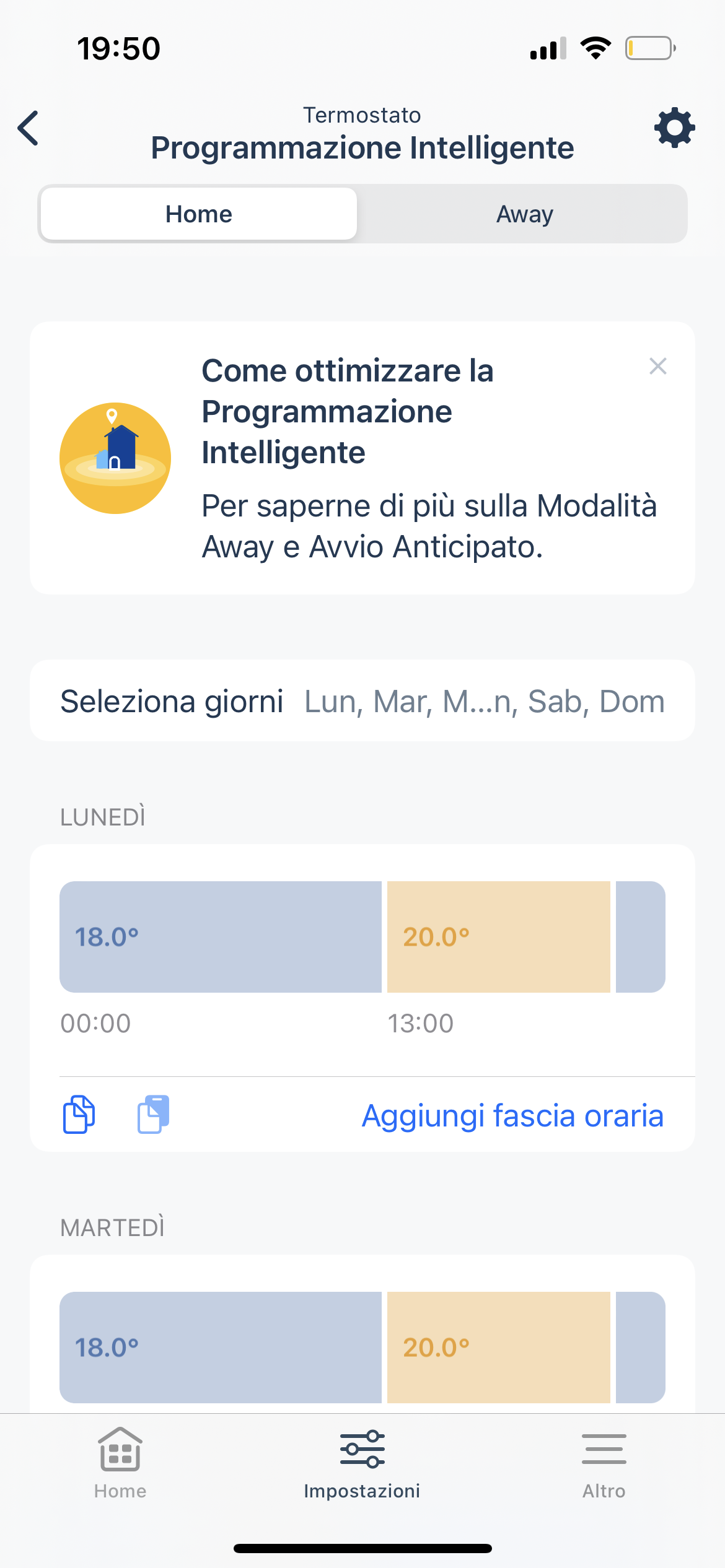Screen dimensions: 725x1568
Task: Dismiss the Come ottimizzare tip card
Action: (x=657, y=366)
